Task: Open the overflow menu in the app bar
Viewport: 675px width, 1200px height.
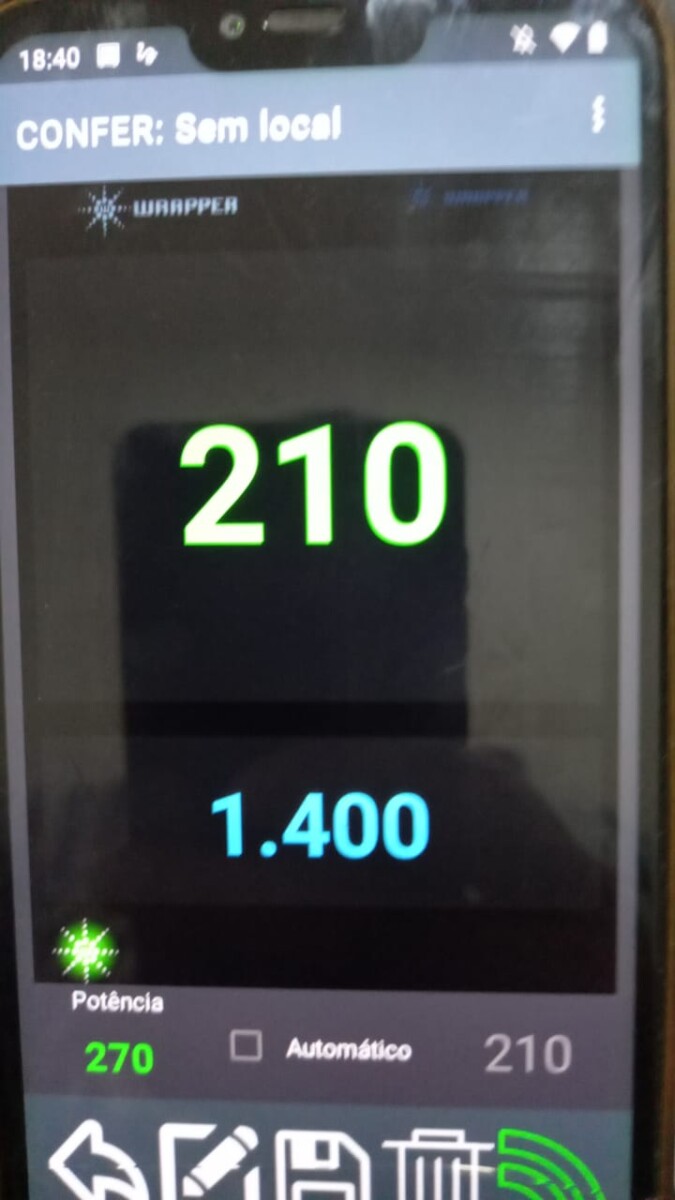Action: 598,116
